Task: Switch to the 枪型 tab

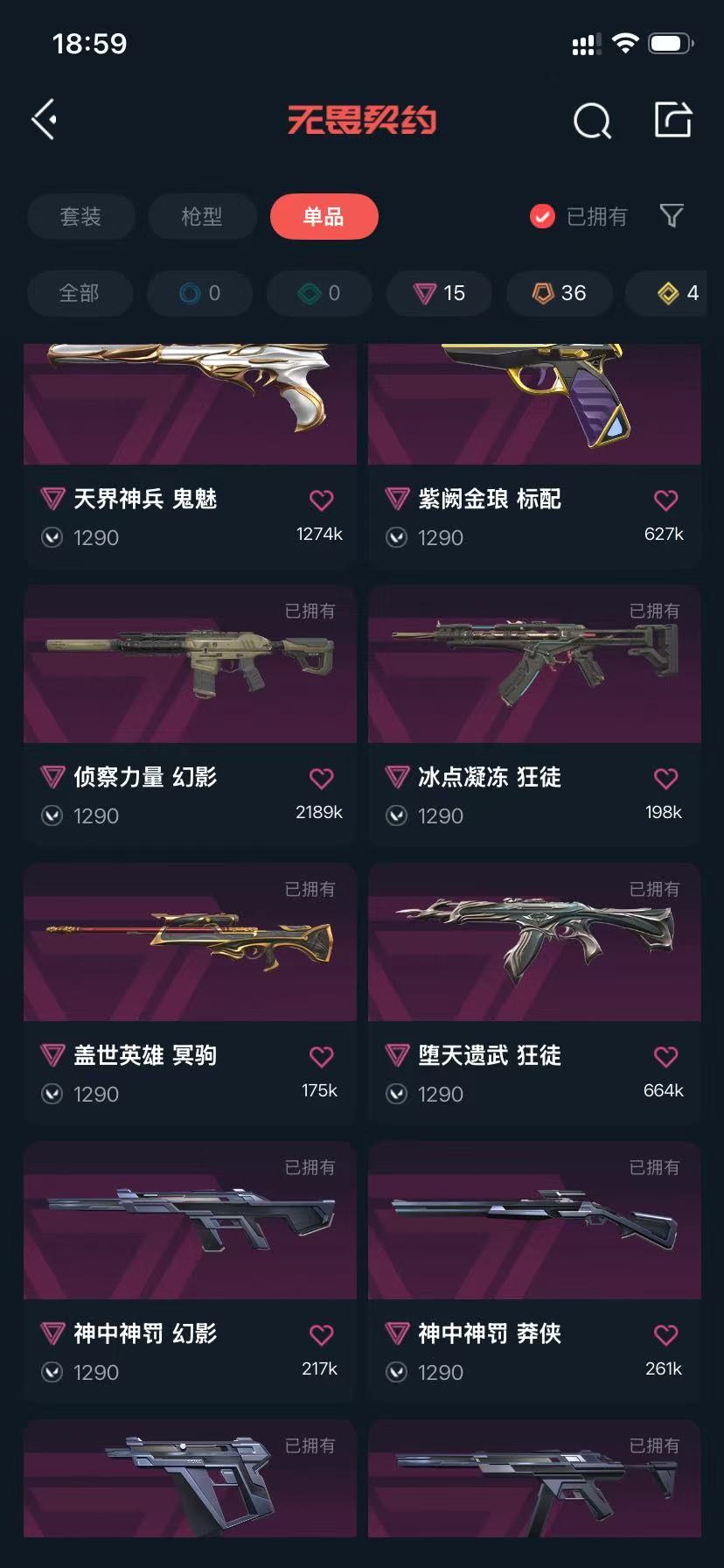Action: point(202,216)
